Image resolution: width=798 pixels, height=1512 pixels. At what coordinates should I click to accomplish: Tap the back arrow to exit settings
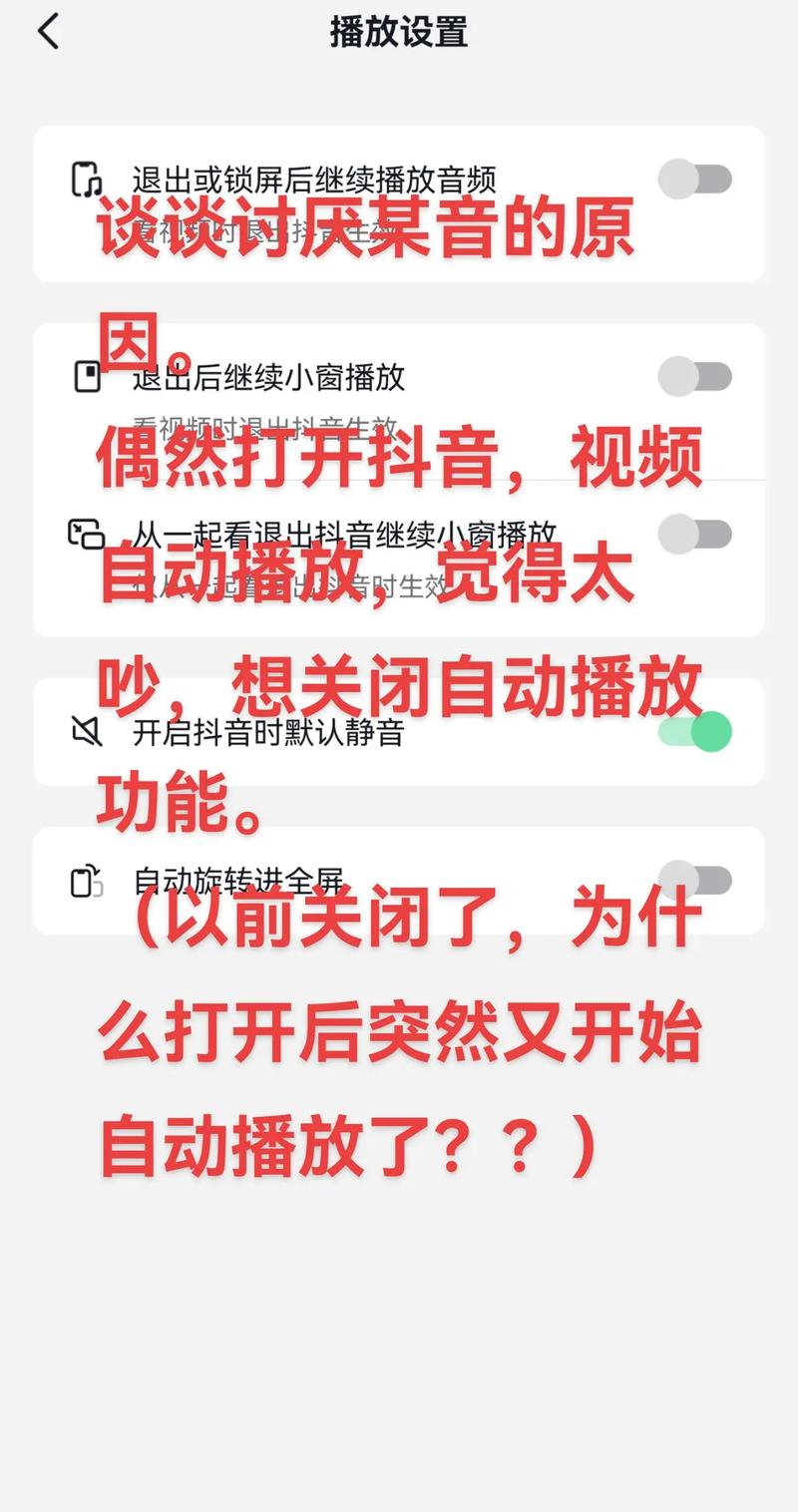tap(48, 31)
